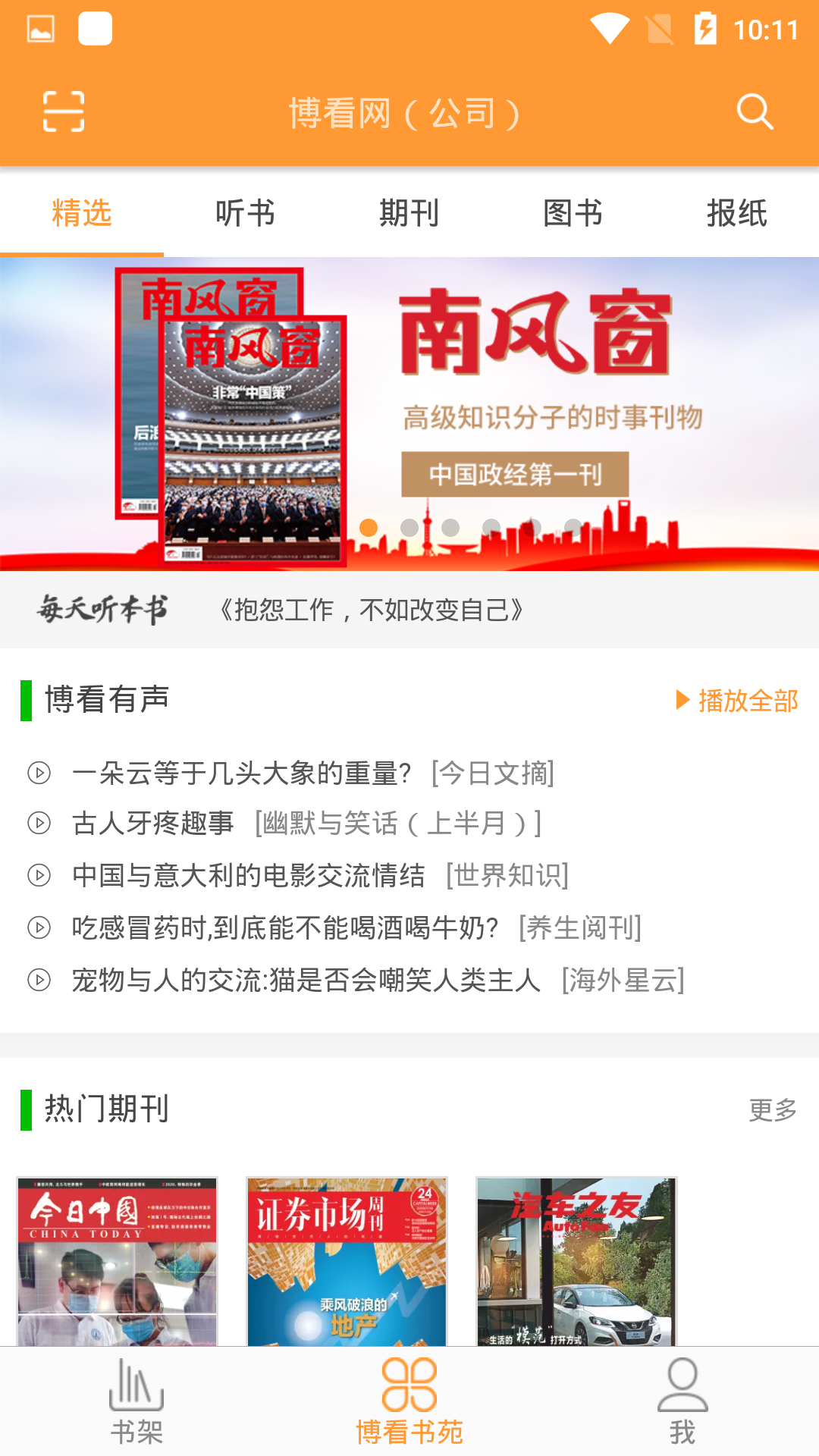This screenshot has height=1456, width=819.
Task: Open the search function
Action: click(x=753, y=112)
